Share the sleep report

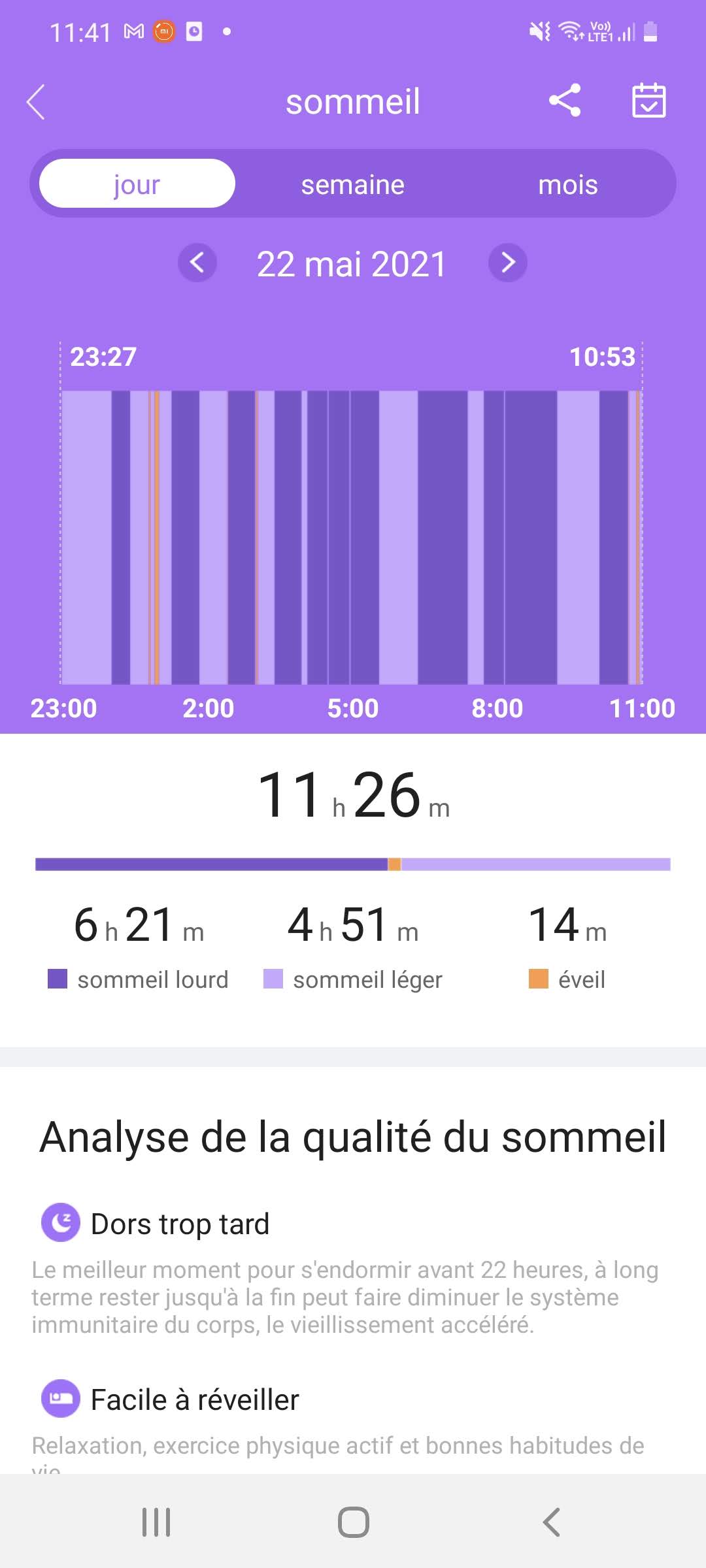click(565, 101)
